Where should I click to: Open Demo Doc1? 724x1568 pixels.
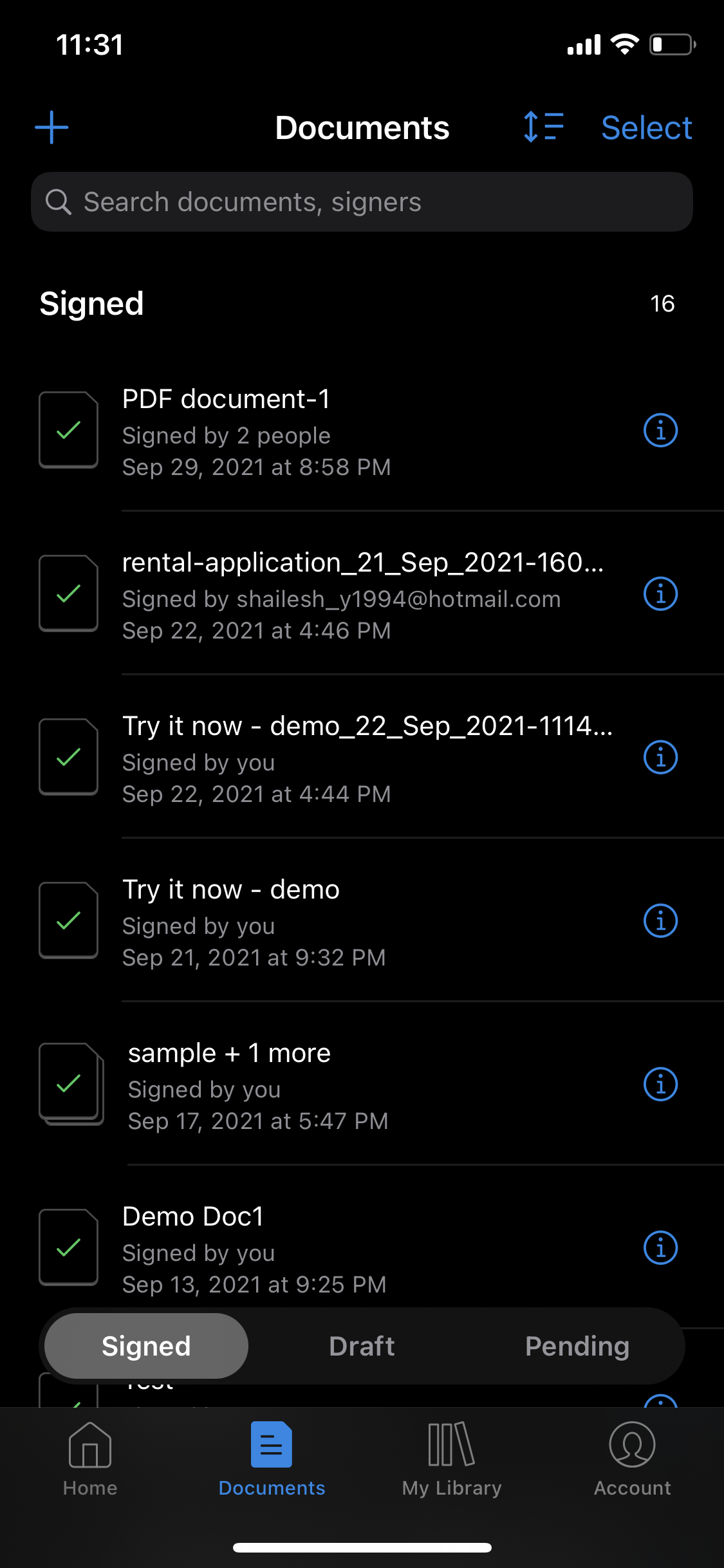[x=362, y=1249]
